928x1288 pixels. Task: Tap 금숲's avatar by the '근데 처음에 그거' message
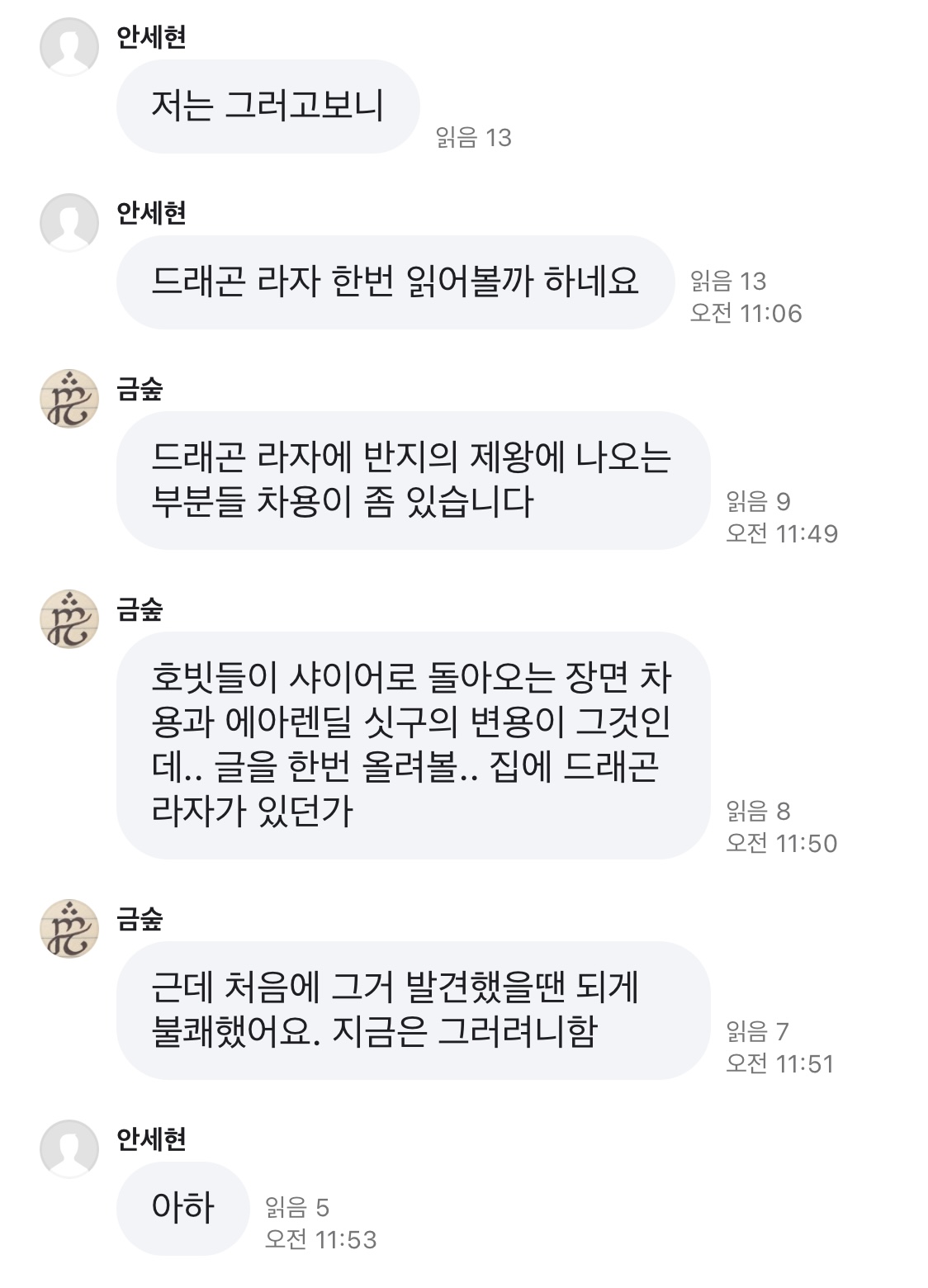tap(69, 929)
